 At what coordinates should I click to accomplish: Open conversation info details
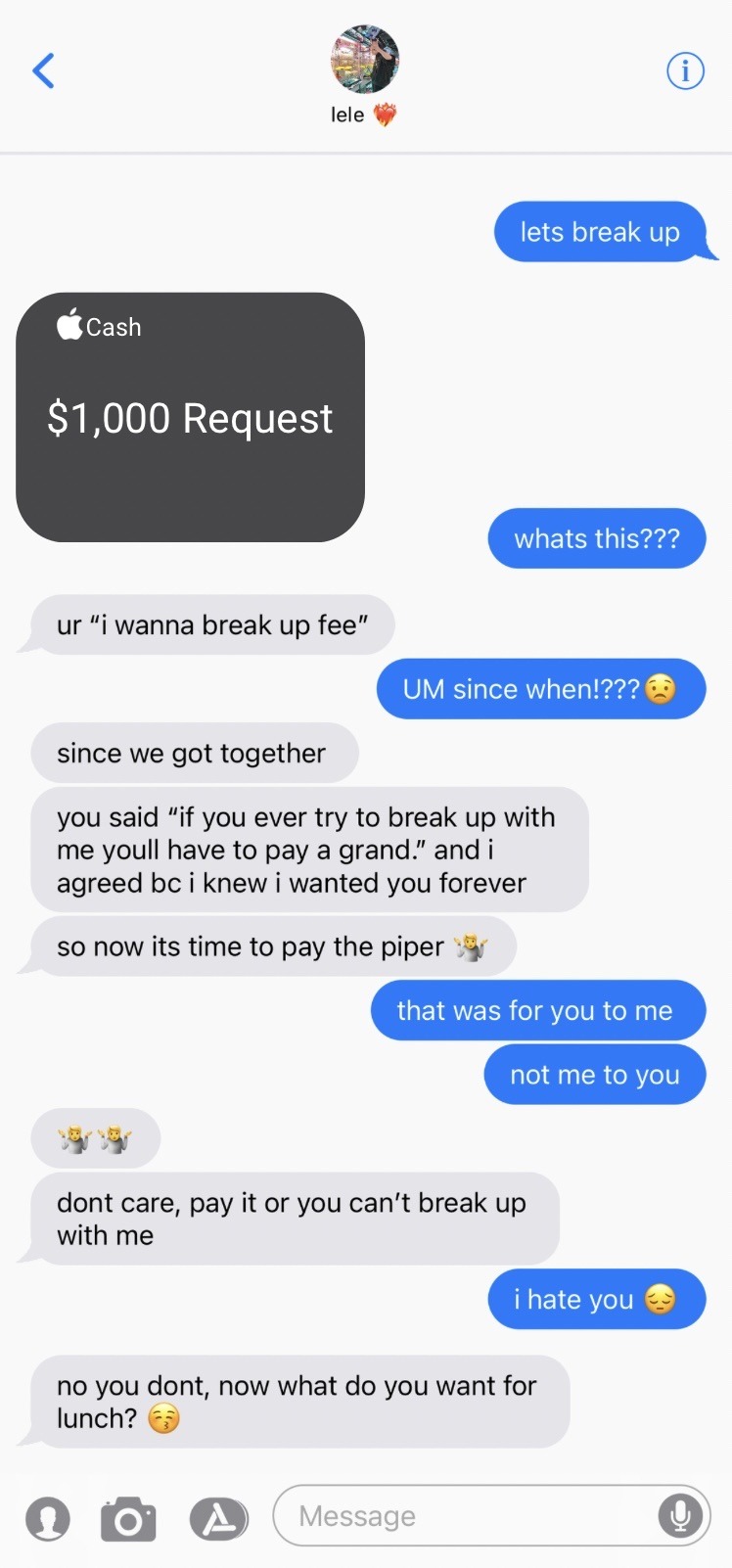[685, 70]
